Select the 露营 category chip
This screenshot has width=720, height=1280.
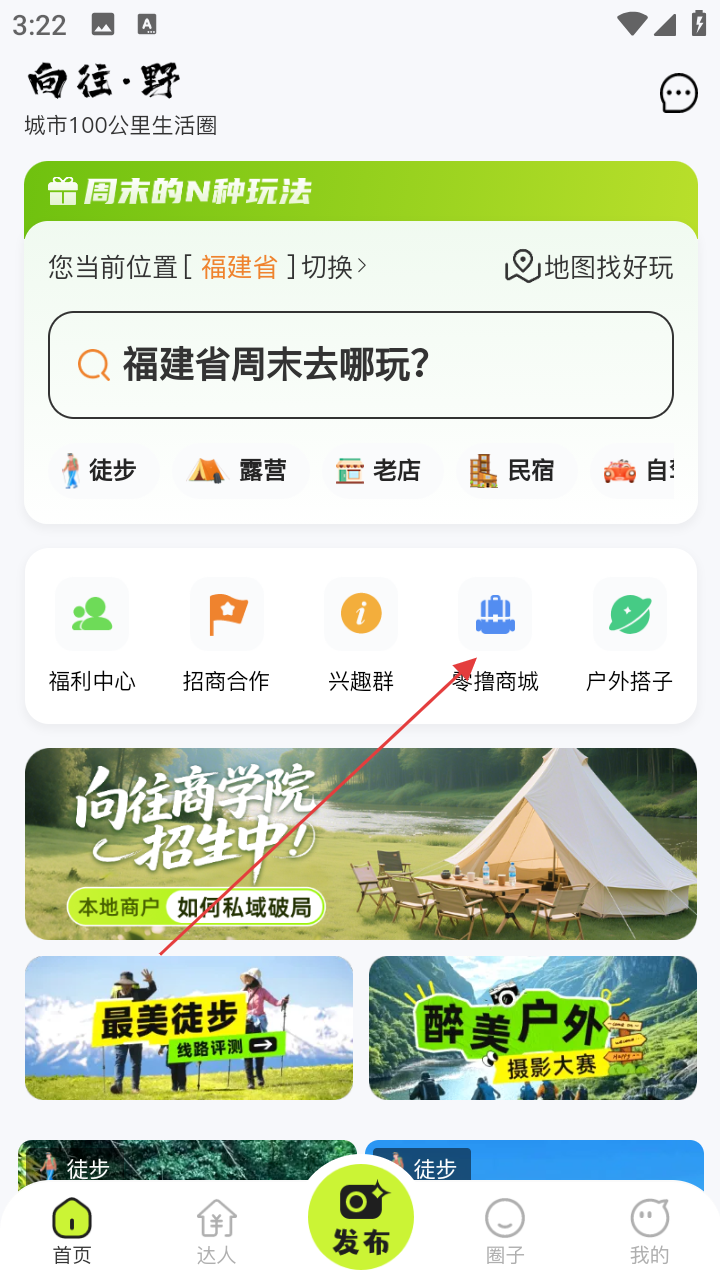coord(239,470)
